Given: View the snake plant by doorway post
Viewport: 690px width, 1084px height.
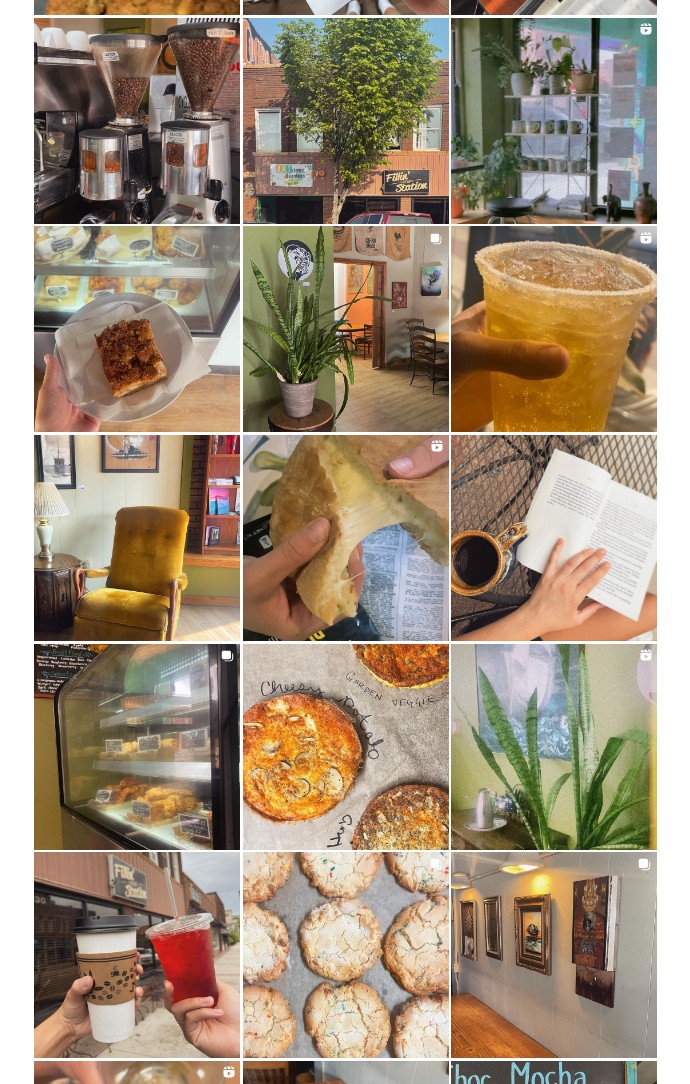Looking at the screenshot, I should (x=345, y=329).
